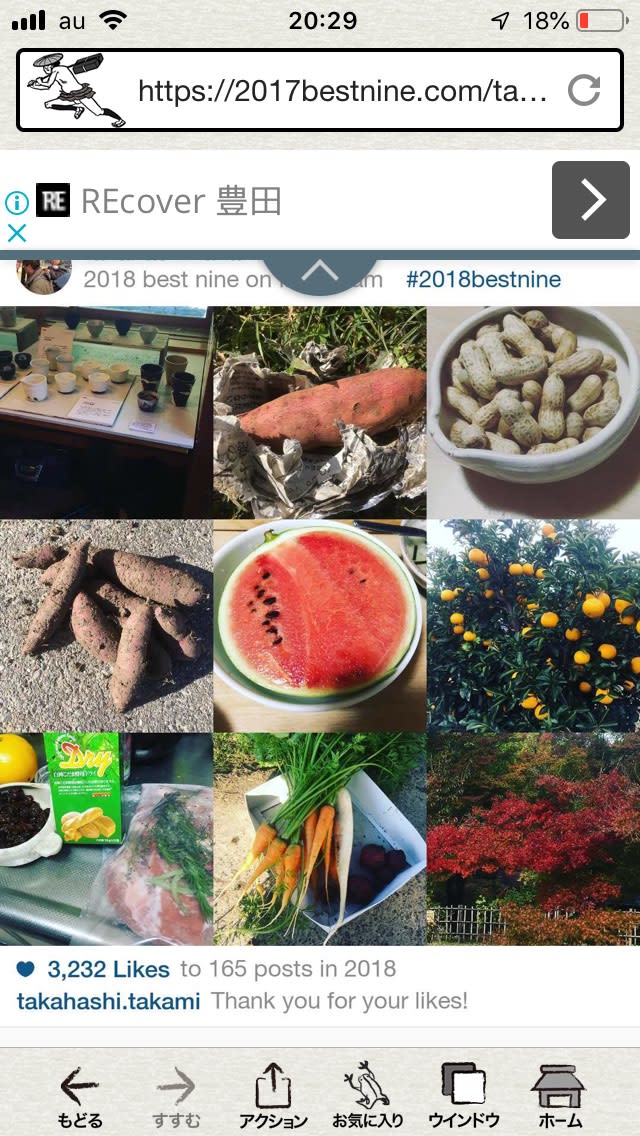The height and width of the screenshot is (1136, 640).
Task: Tap the URL address bar
Action: pyautogui.click(x=342, y=92)
